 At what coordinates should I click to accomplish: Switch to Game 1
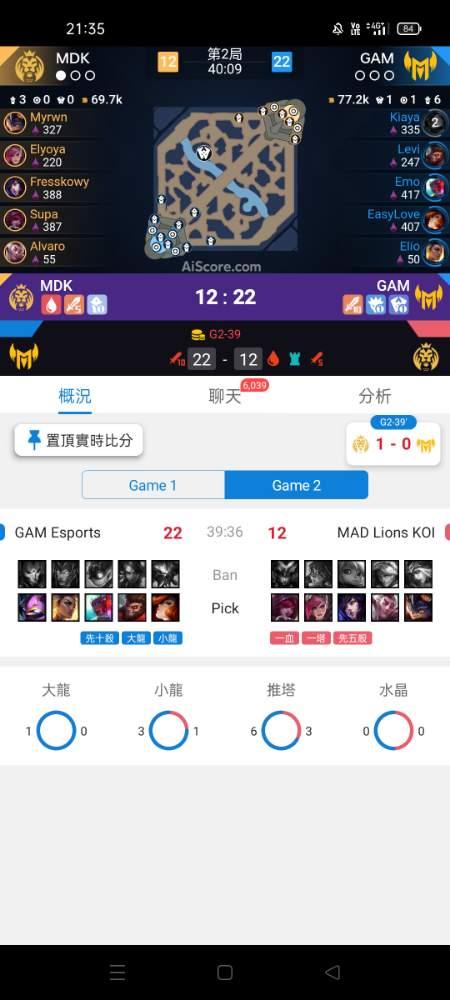153,485
